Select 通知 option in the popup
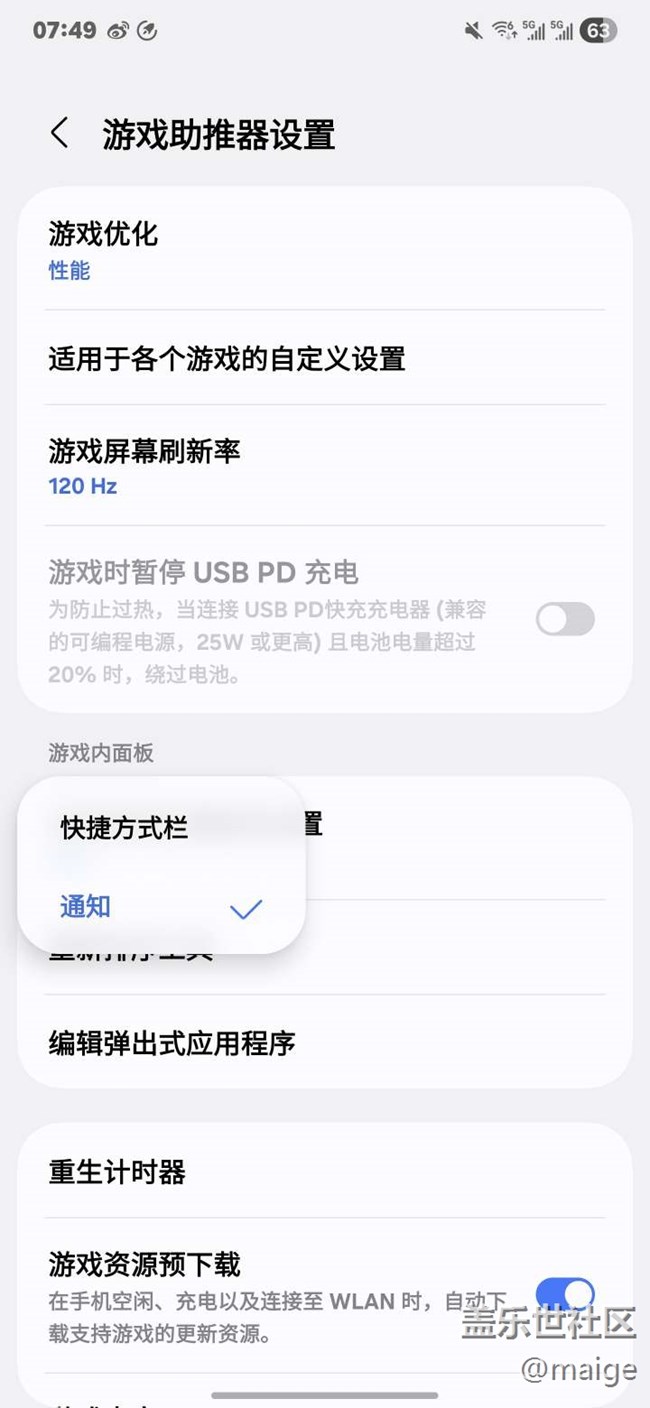 (x=161, y=908)
